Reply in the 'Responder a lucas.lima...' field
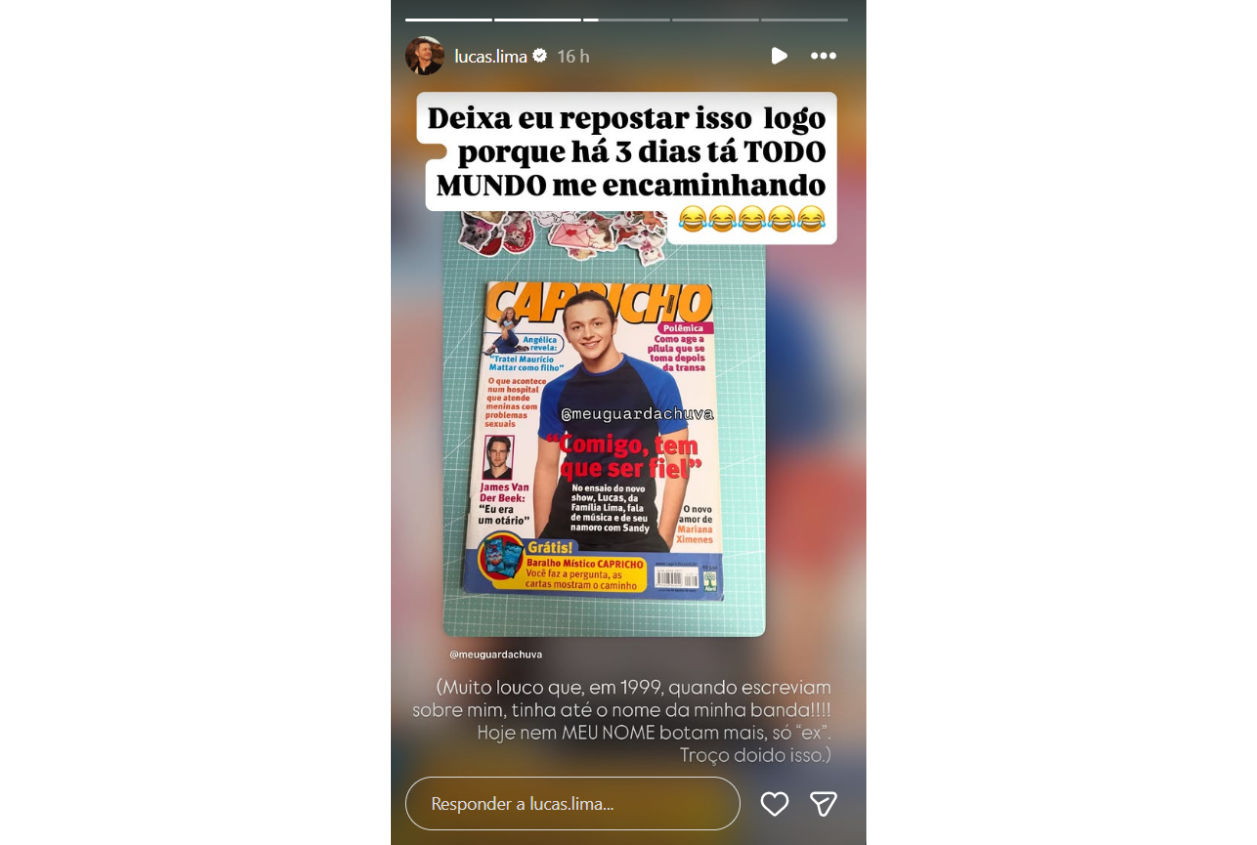The image size is (1257, 845). pos(572,803)
